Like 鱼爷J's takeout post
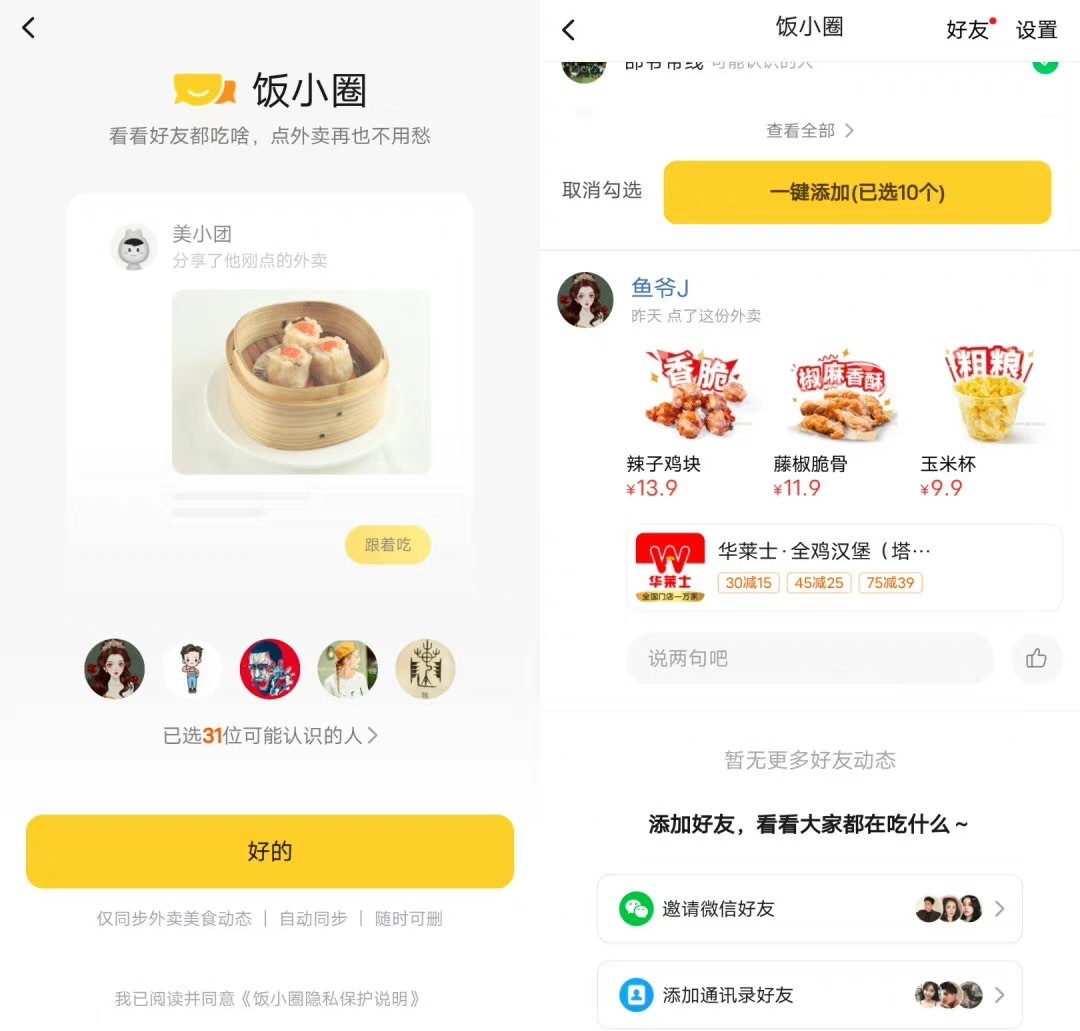 (1036, 658)
